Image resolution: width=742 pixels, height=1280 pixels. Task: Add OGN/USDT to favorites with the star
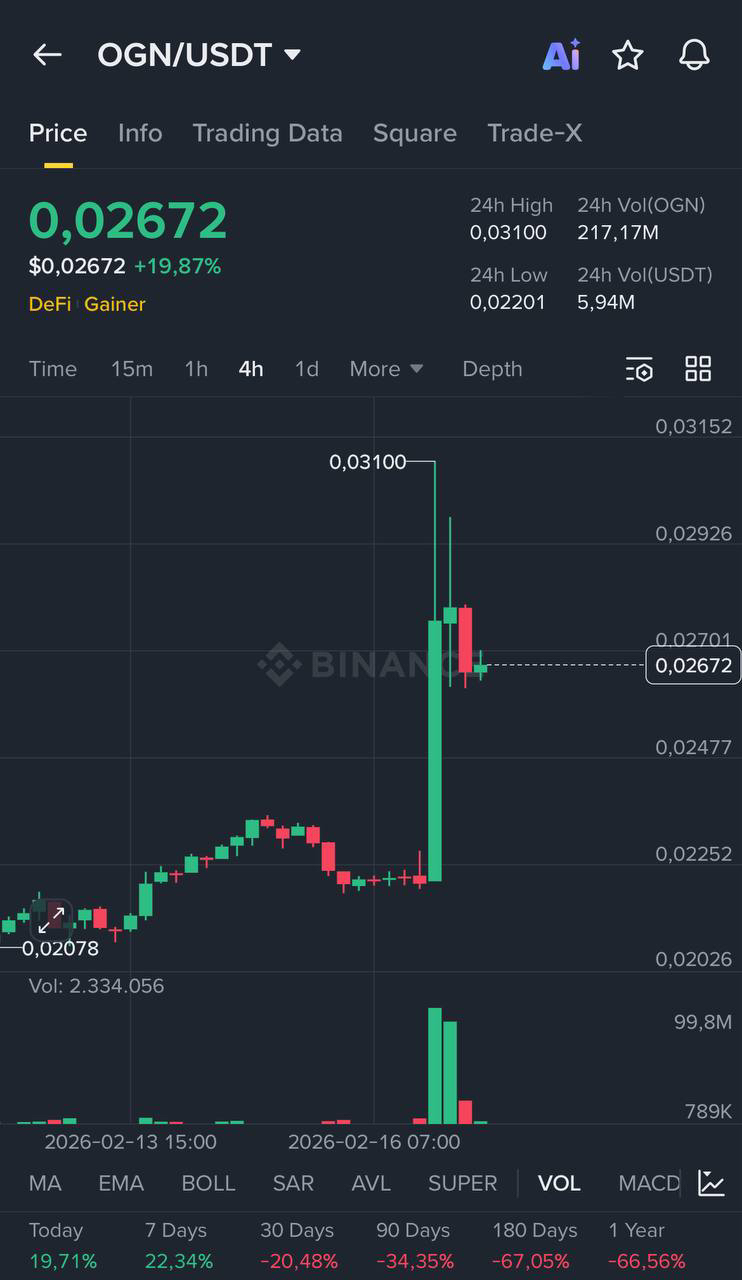[627, 55]
